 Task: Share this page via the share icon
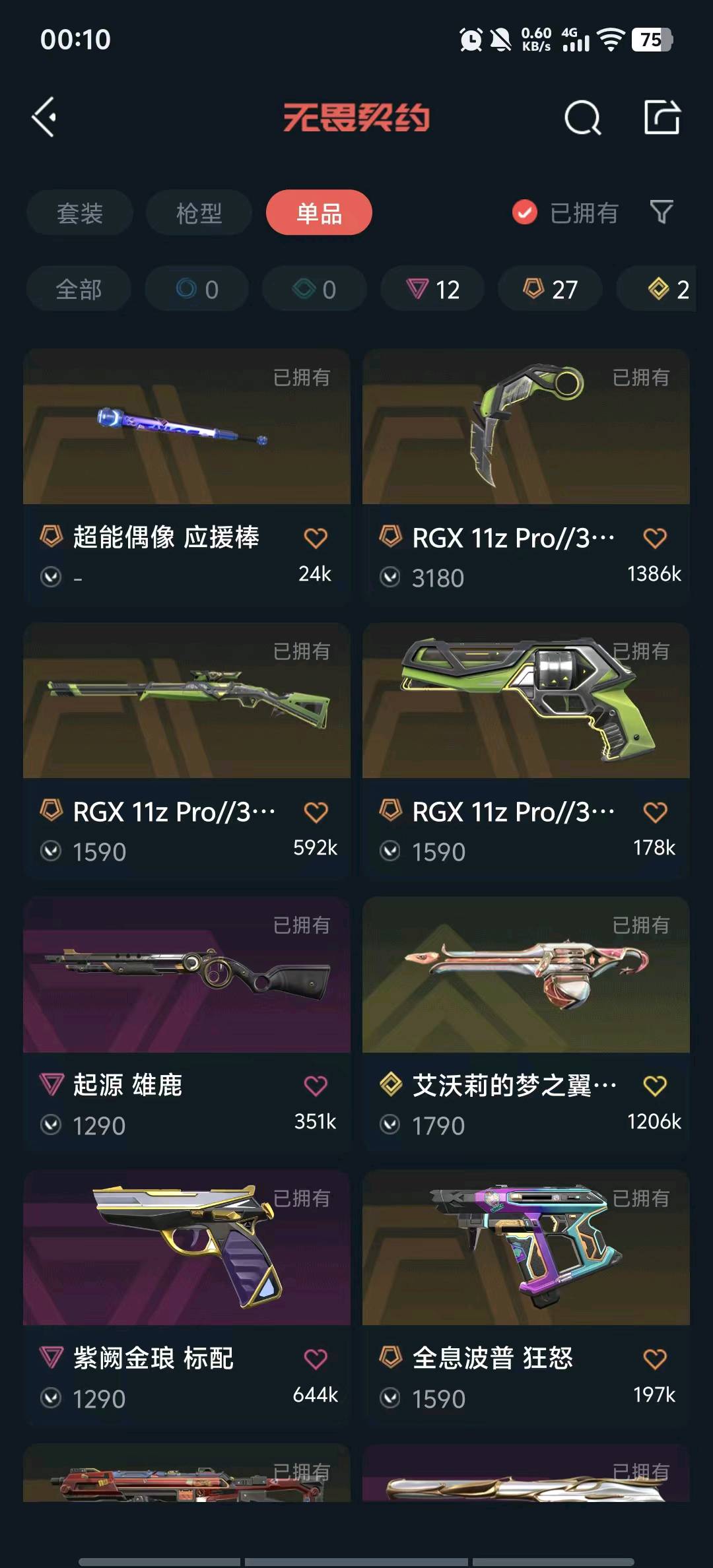(662, 118)
